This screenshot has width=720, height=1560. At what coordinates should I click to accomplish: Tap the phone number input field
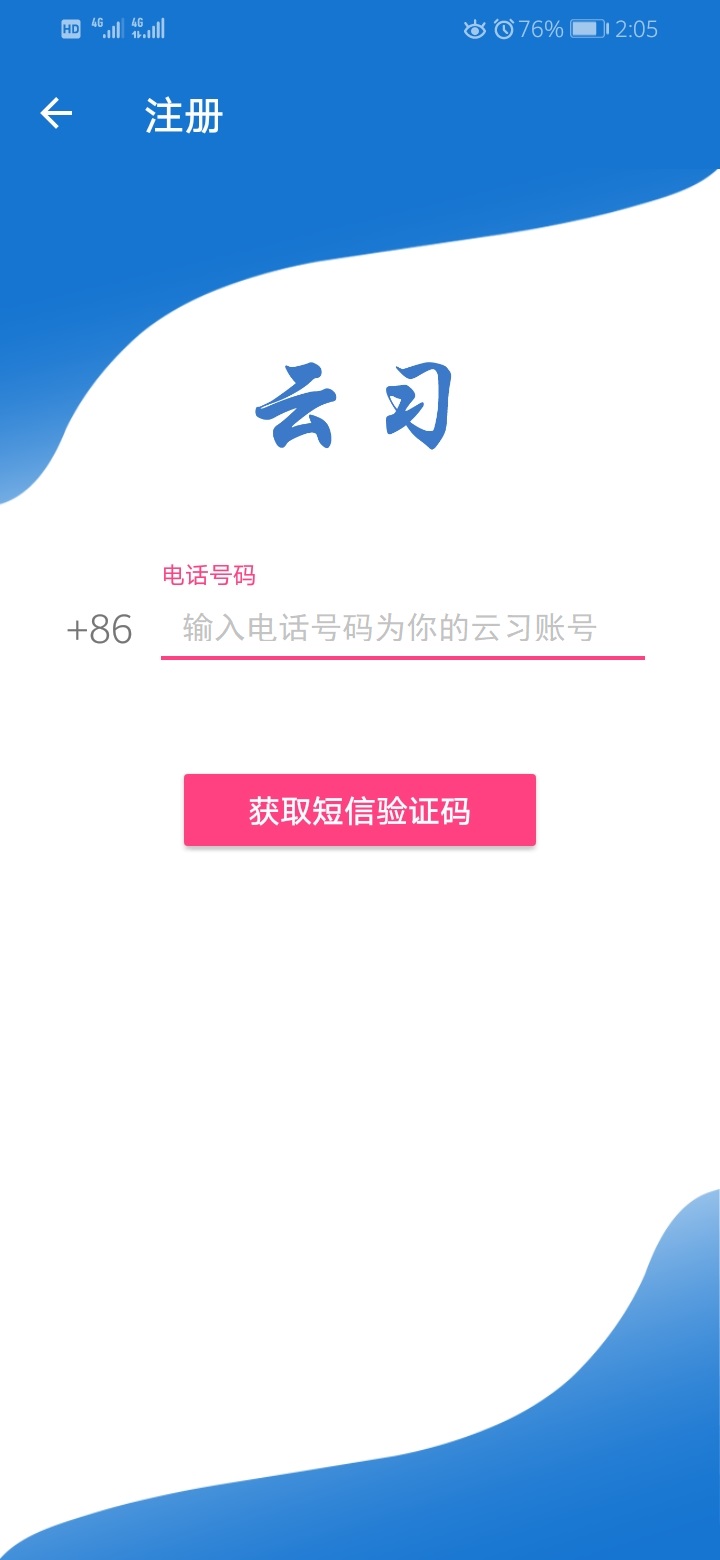(x=402, y=629)
